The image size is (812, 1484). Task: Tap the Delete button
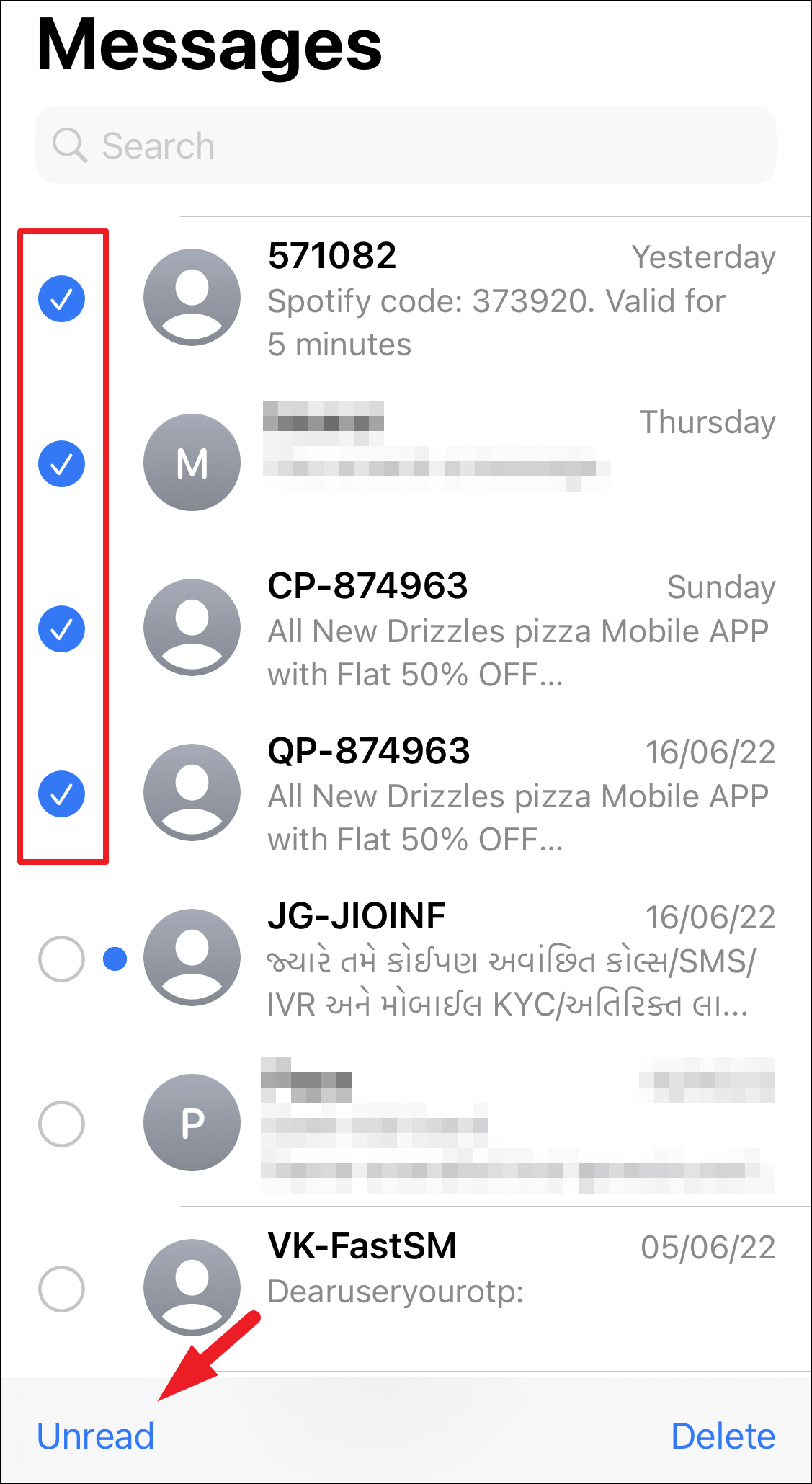pyautogui.click(x=723, y=1434)
